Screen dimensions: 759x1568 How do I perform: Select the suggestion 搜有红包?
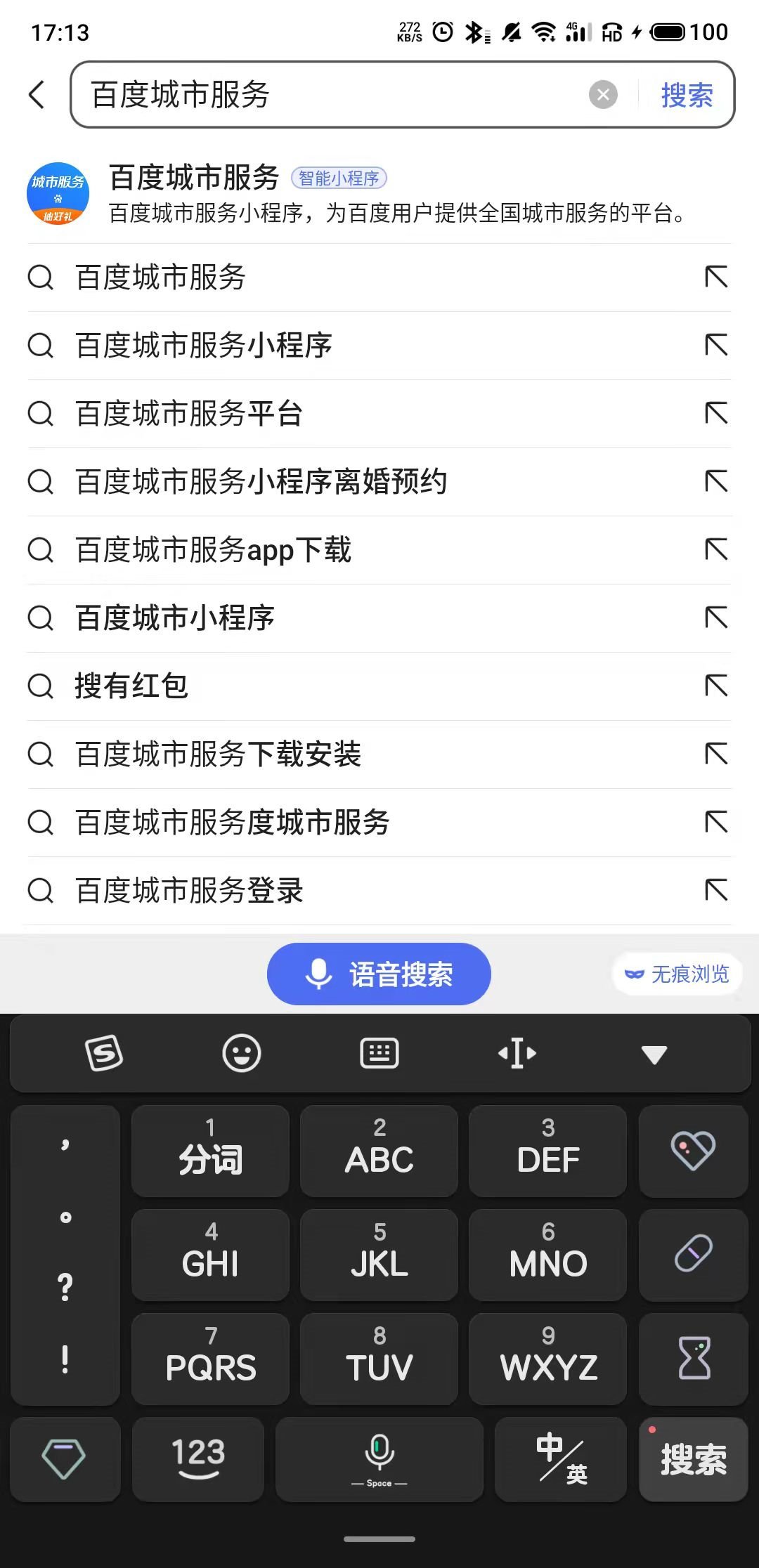[132, 686]
